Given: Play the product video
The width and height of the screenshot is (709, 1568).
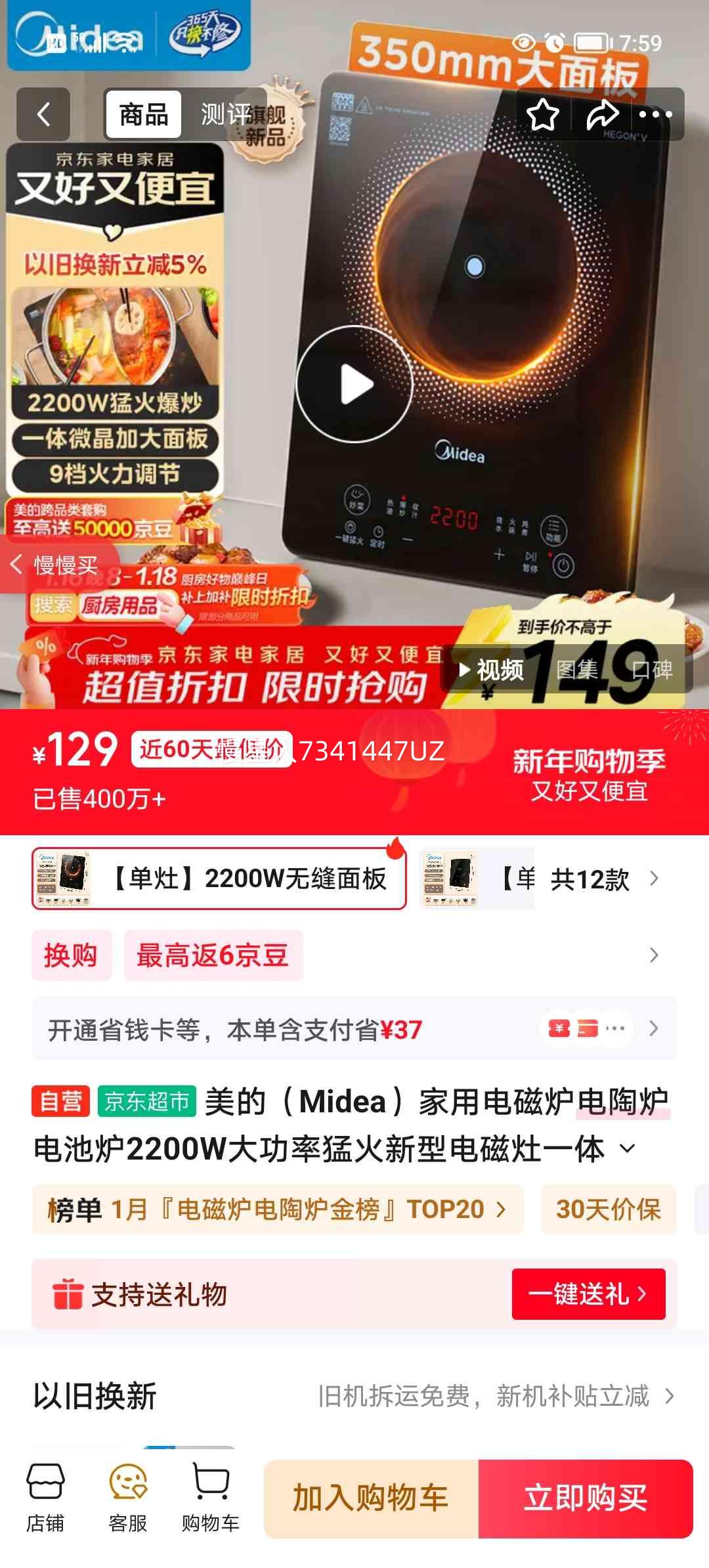Looking at the screenshot, I should coord(353,385).
